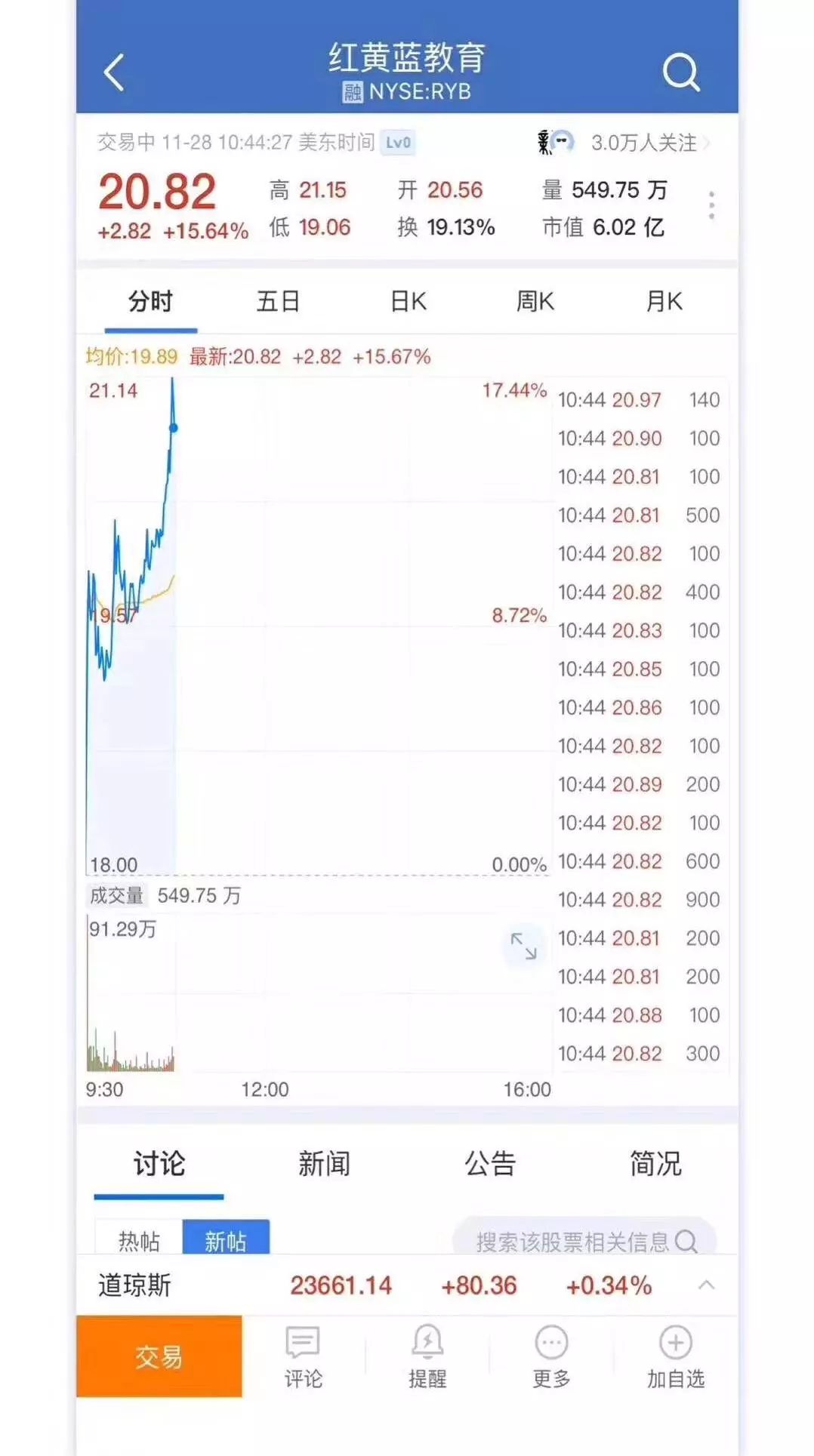The image size is (814, 1456).
Task: Select the 周K chart tab
Action: [535, 302]
